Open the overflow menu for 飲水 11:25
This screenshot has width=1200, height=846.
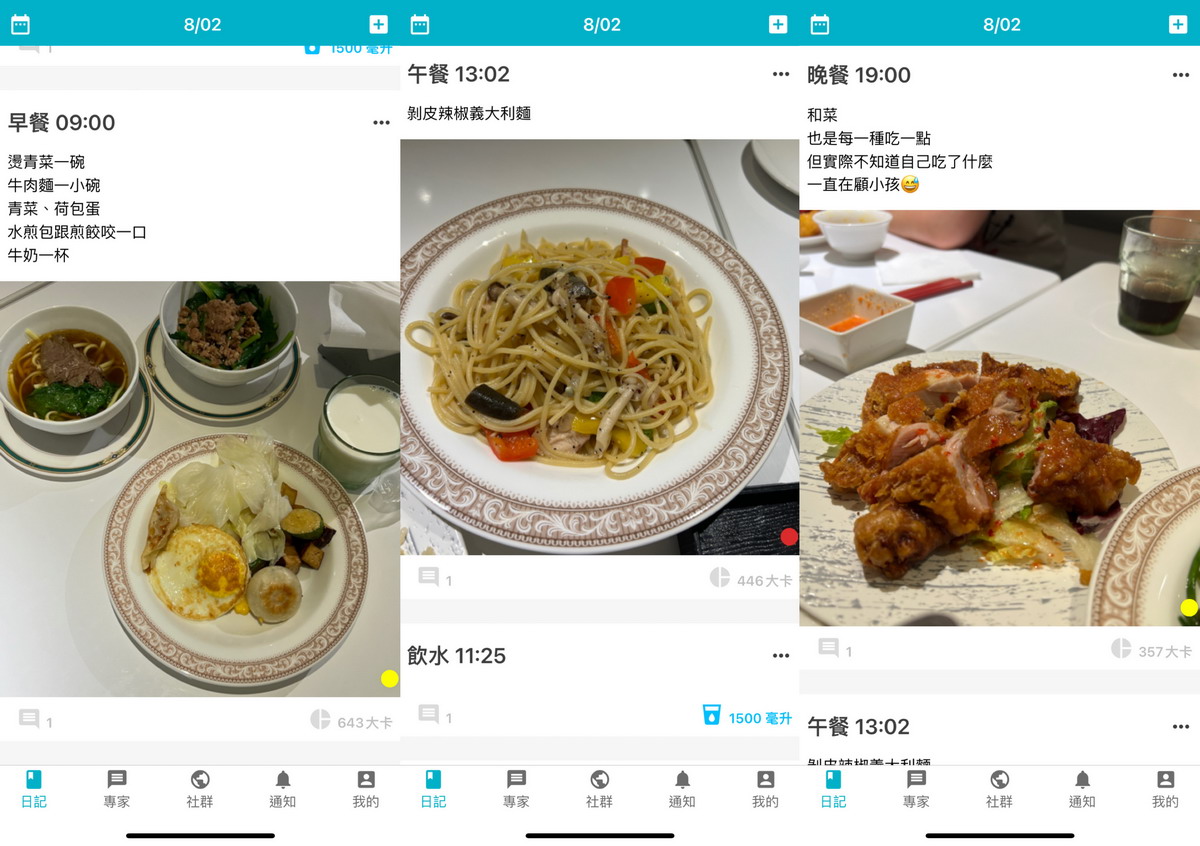[781, 656]
